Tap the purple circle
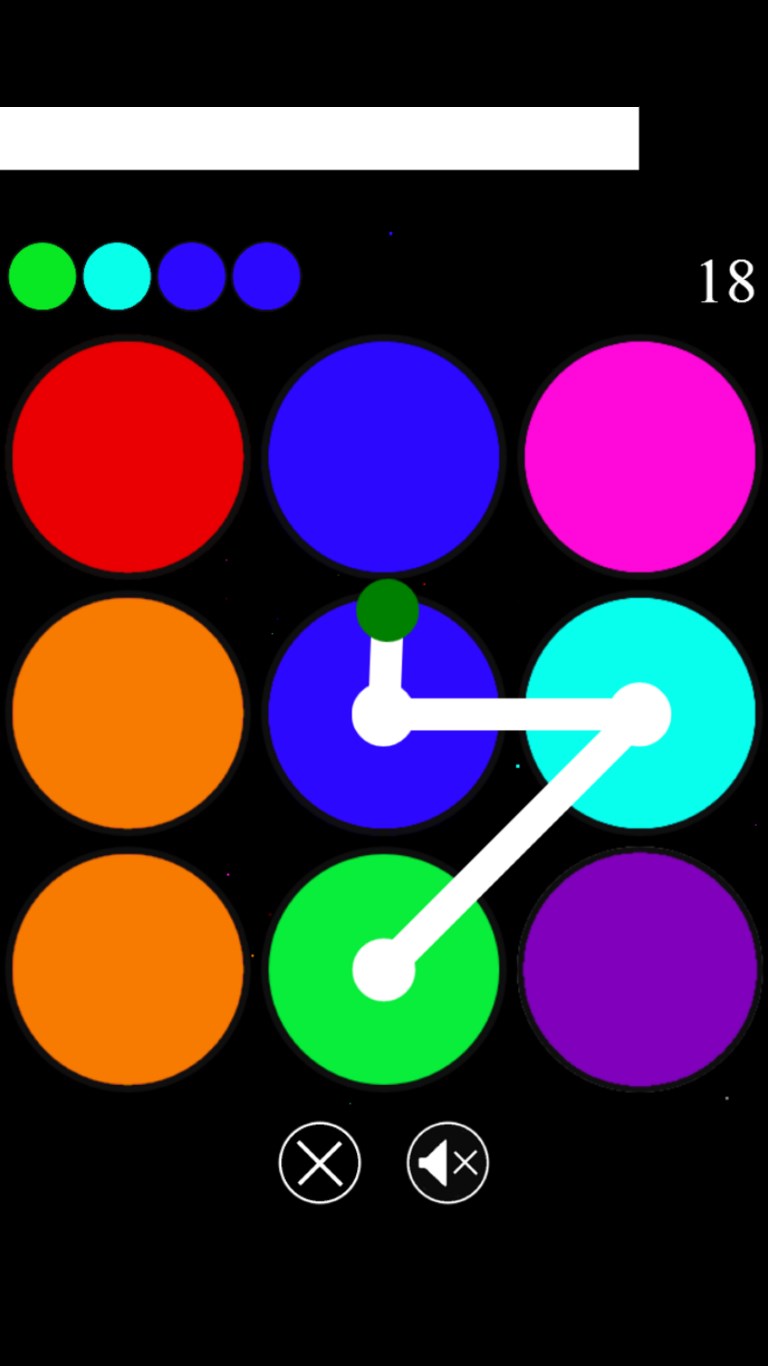Screen dimensions: 768x1366 click(x=640, y=968)
